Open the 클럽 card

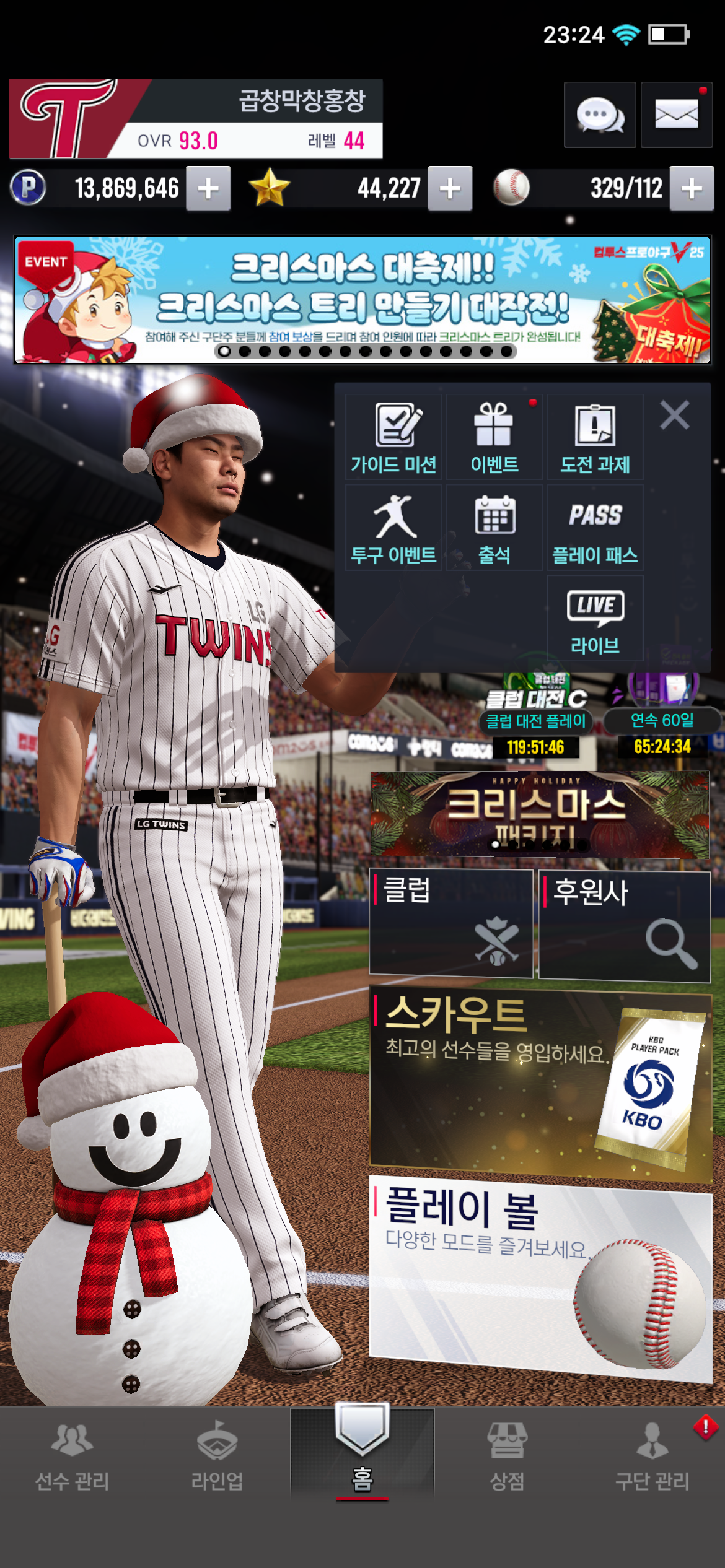point(451,923)
